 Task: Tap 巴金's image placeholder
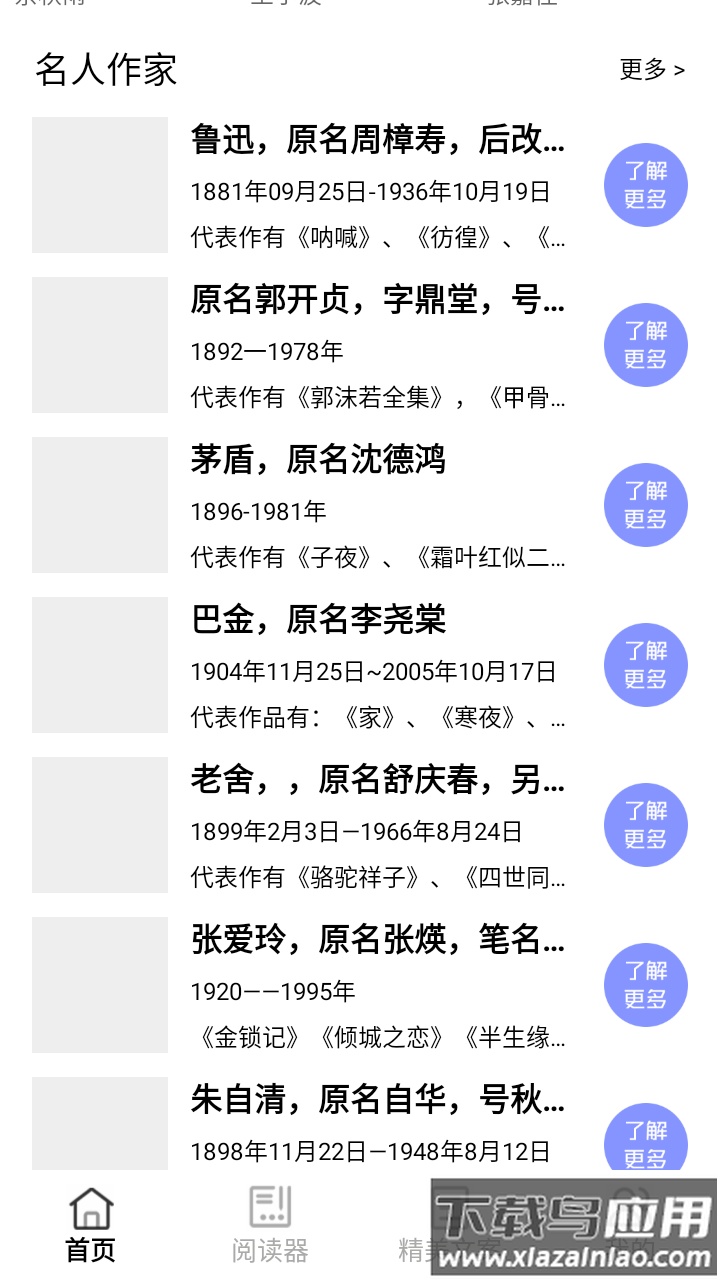[x=99, y=665]
